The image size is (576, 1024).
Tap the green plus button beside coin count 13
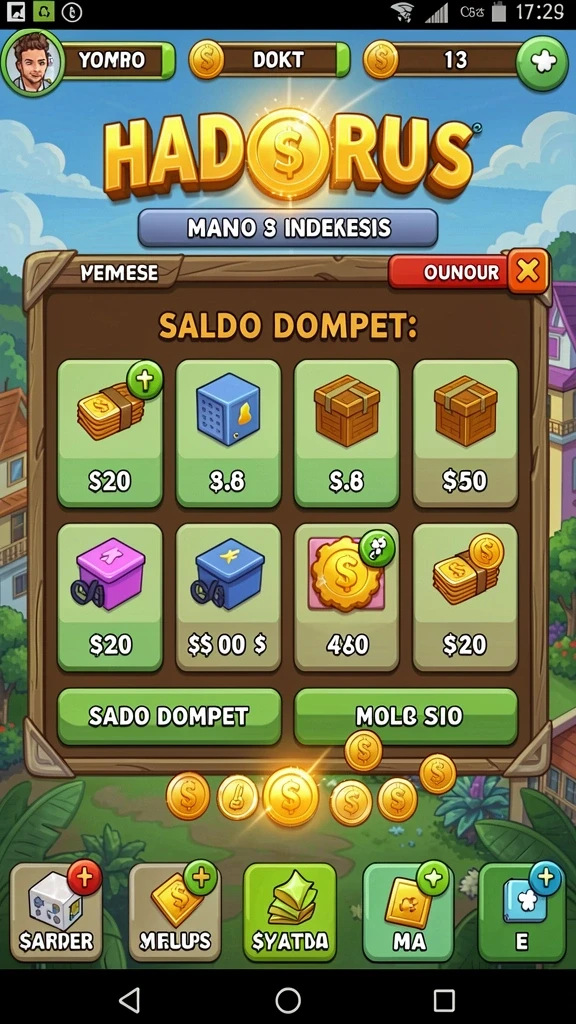(x=542, y=62)
